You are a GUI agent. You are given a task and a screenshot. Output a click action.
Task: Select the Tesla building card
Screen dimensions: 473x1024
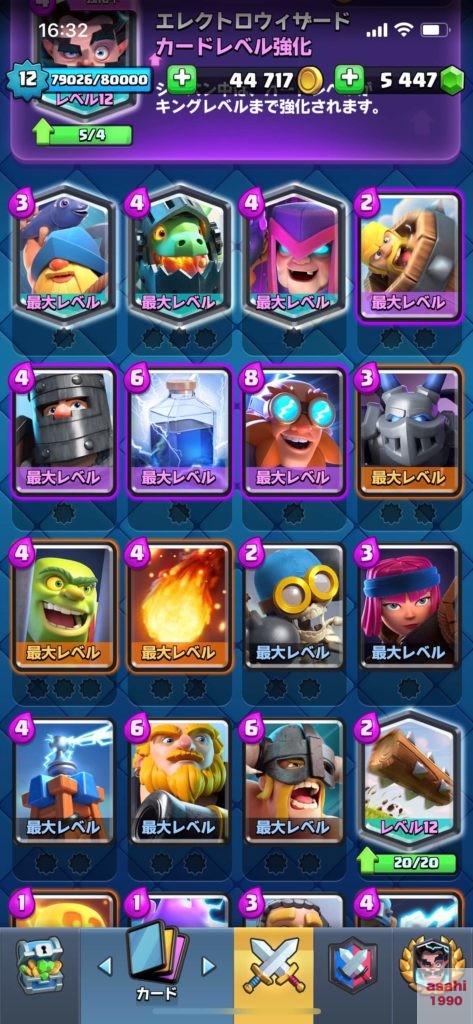click(63, 782)
